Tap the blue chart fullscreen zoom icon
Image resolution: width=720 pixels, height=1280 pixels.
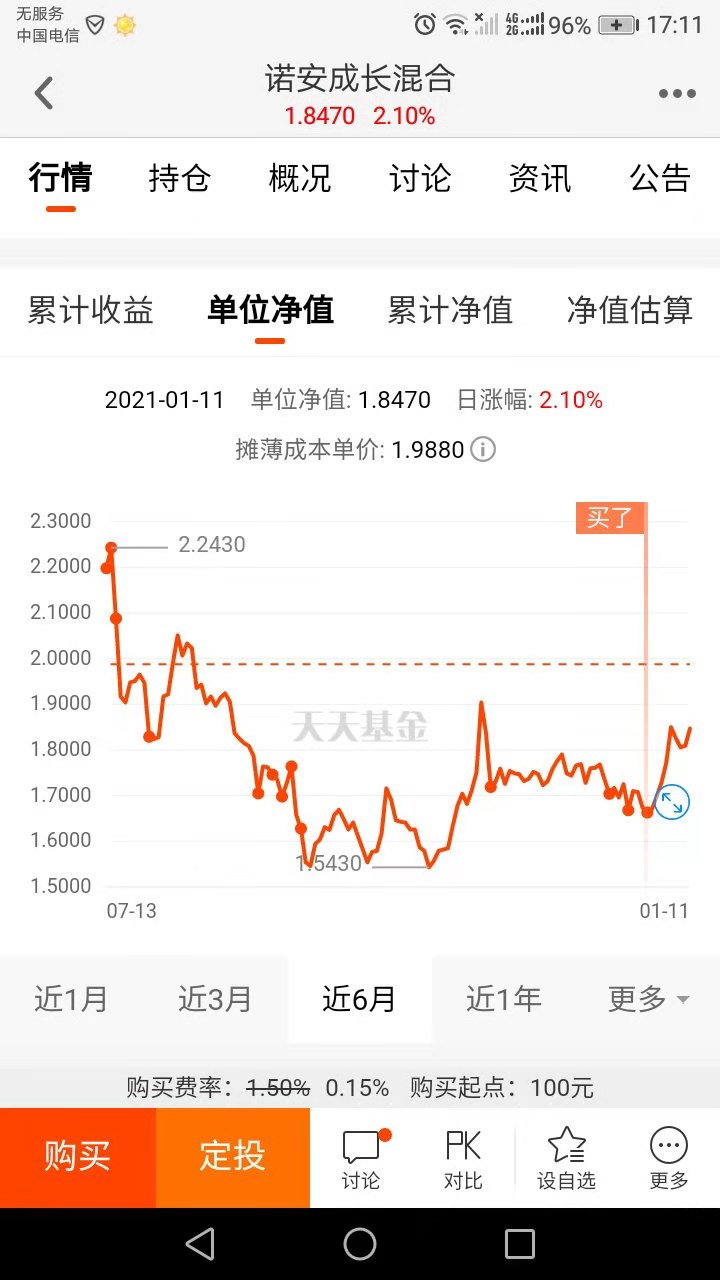tap(671, 801)
